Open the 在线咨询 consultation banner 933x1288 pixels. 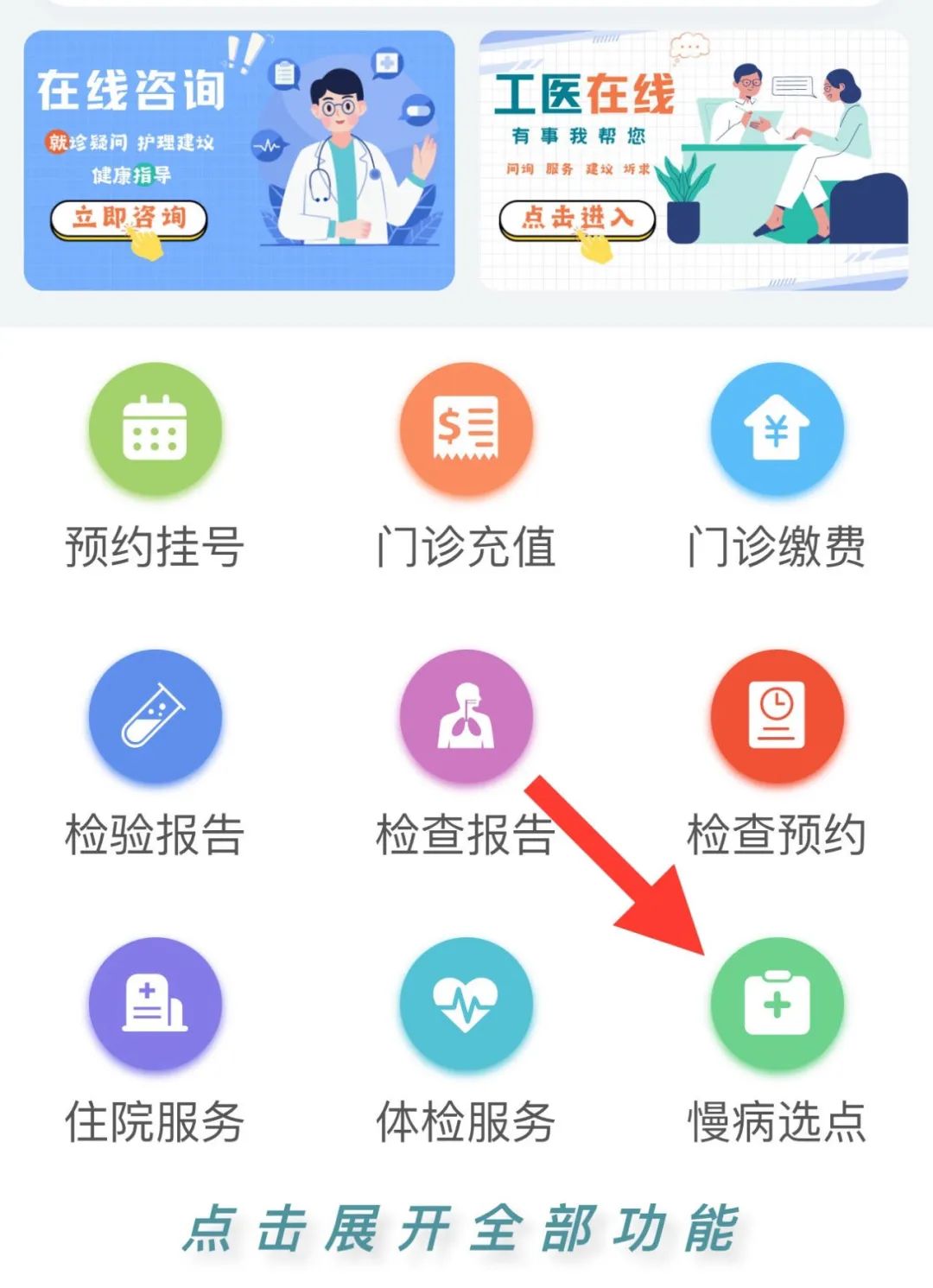tap(238, 161)
